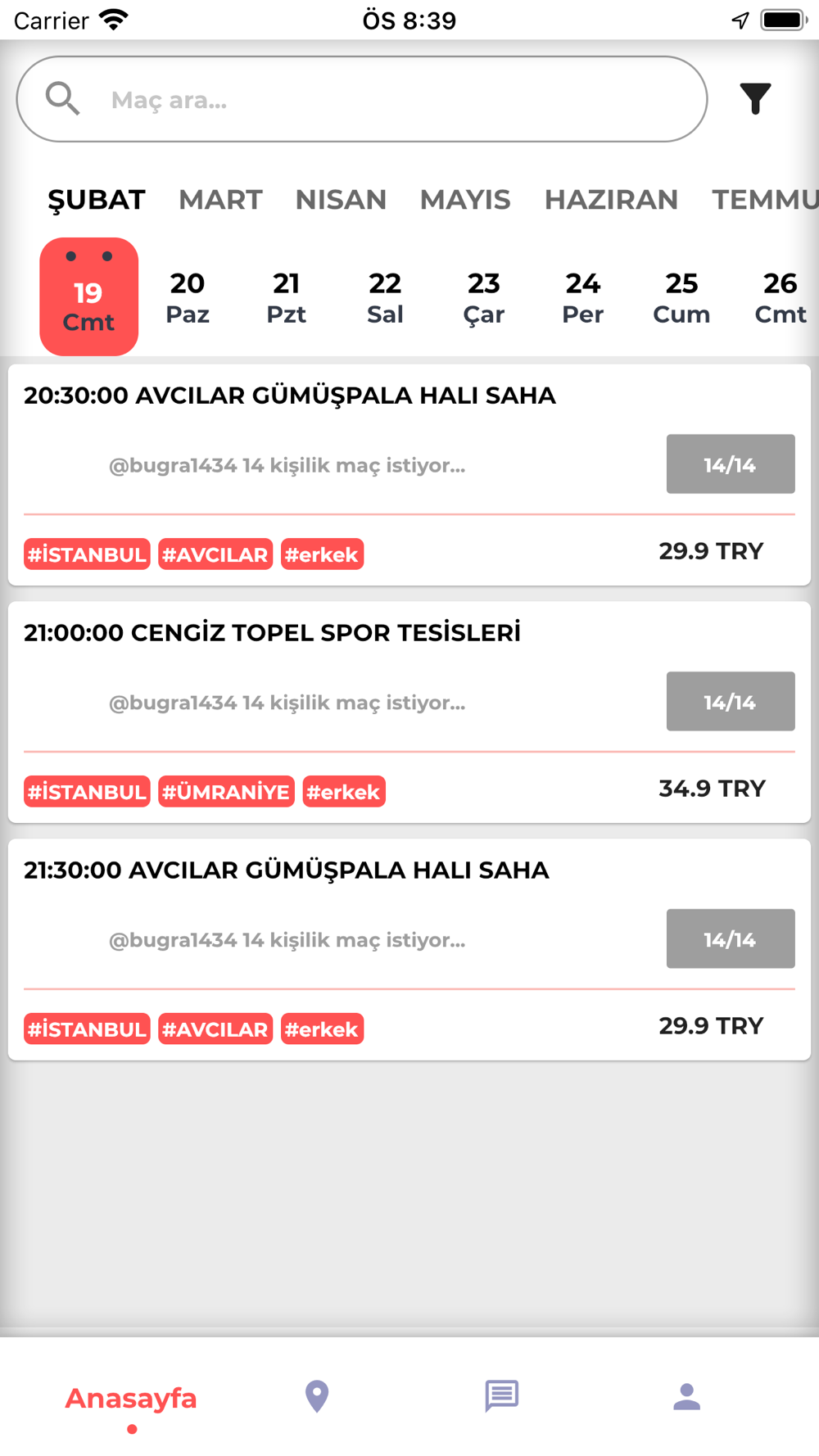Switch to the MART month tab

coord(220,200)
